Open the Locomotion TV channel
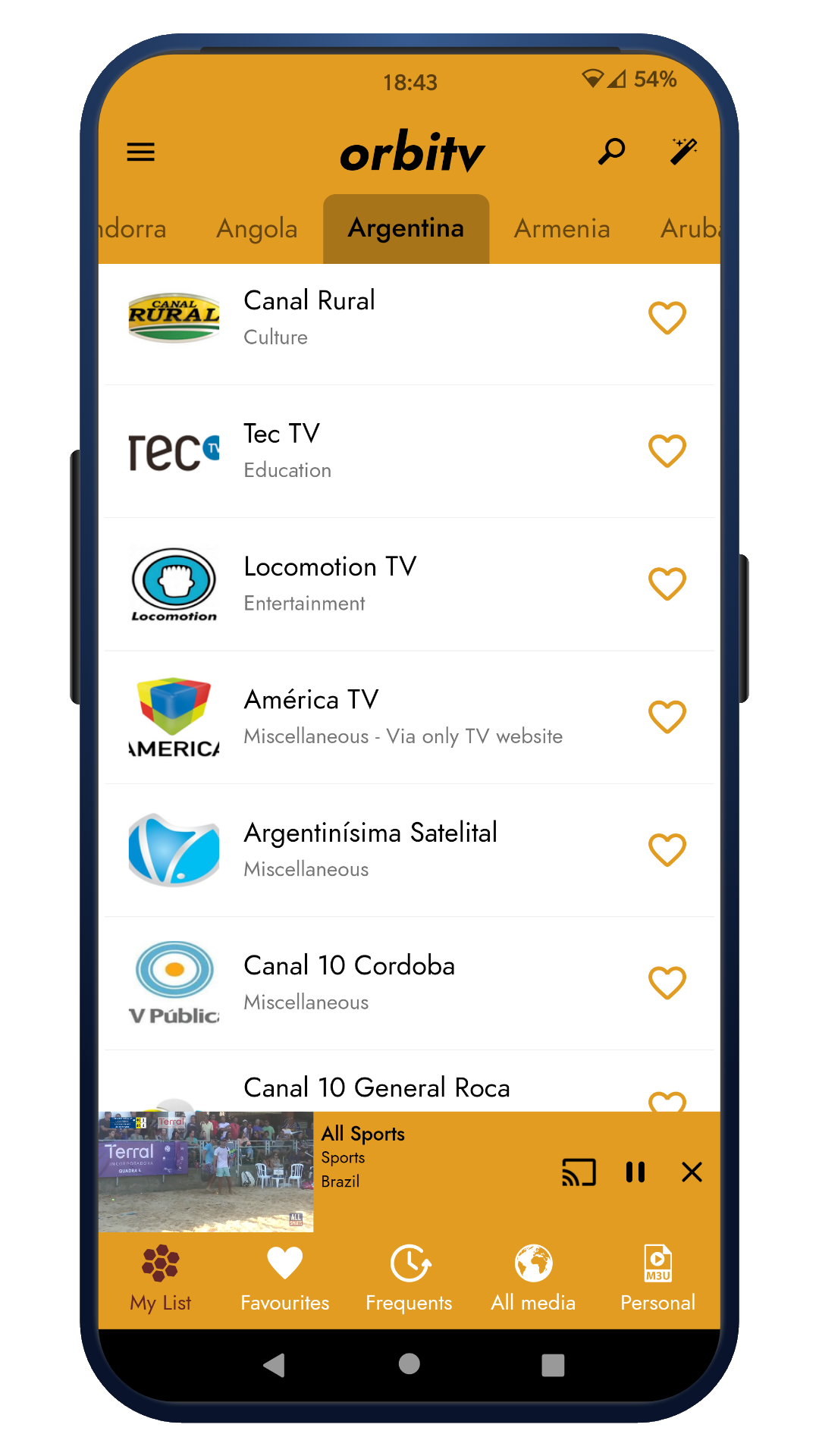 click(379, 584)
